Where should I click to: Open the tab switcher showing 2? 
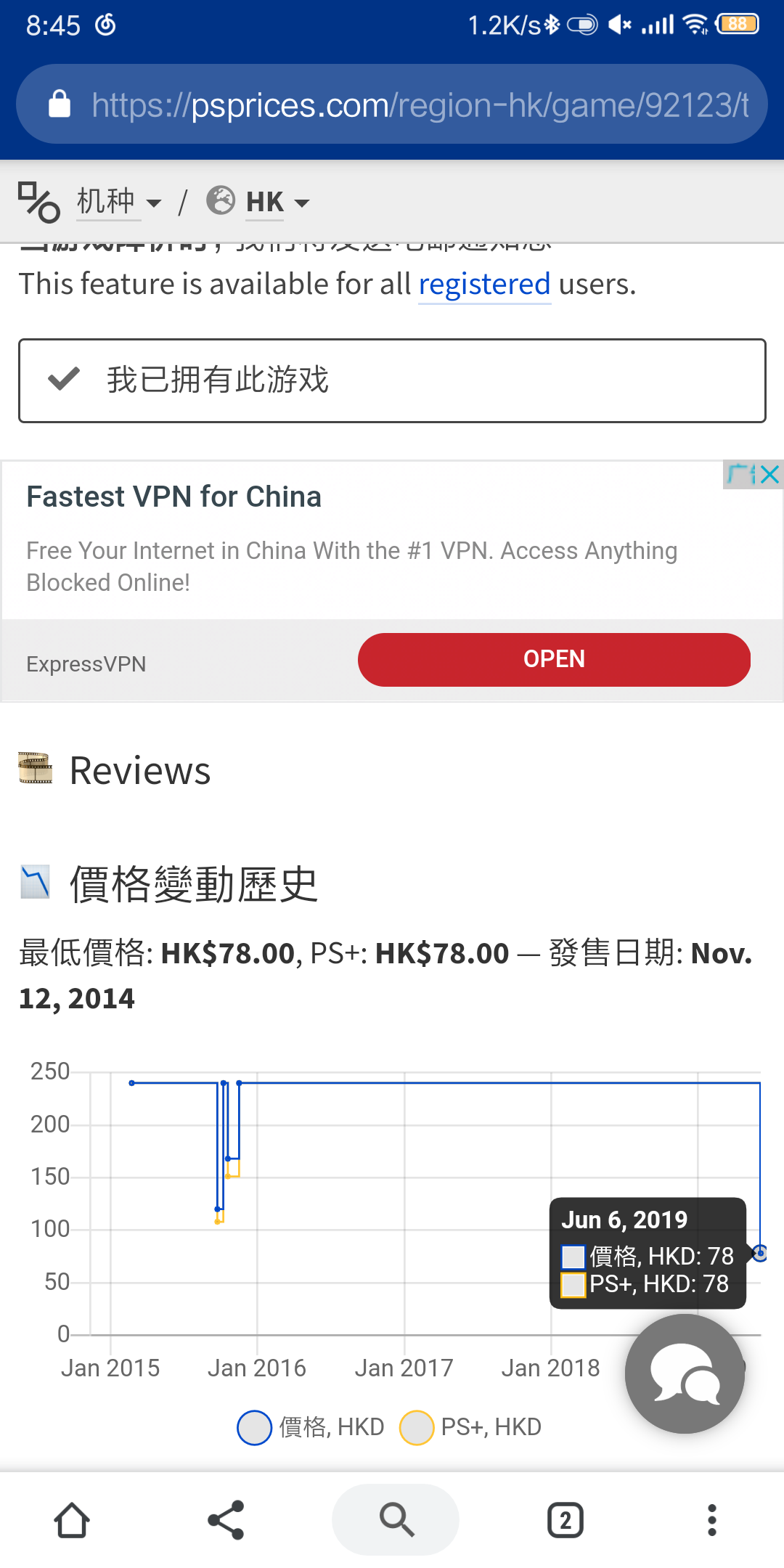(565, 1520)
